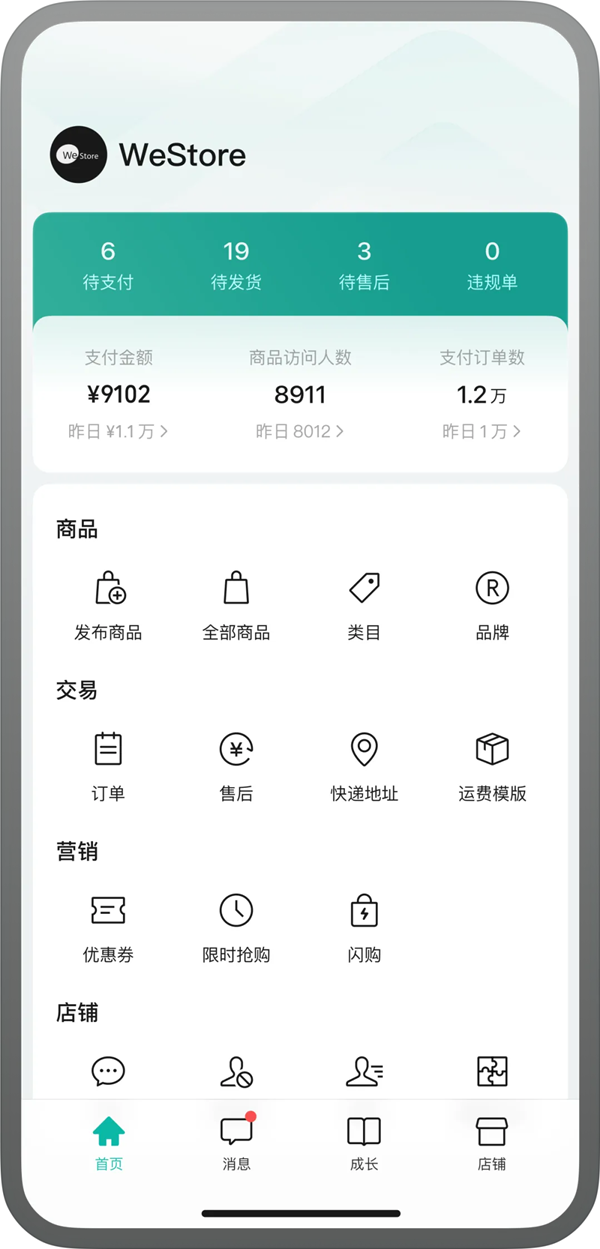Open the 订单 orders page
This screenshot has height=1249, width=600.
point(108,766)
